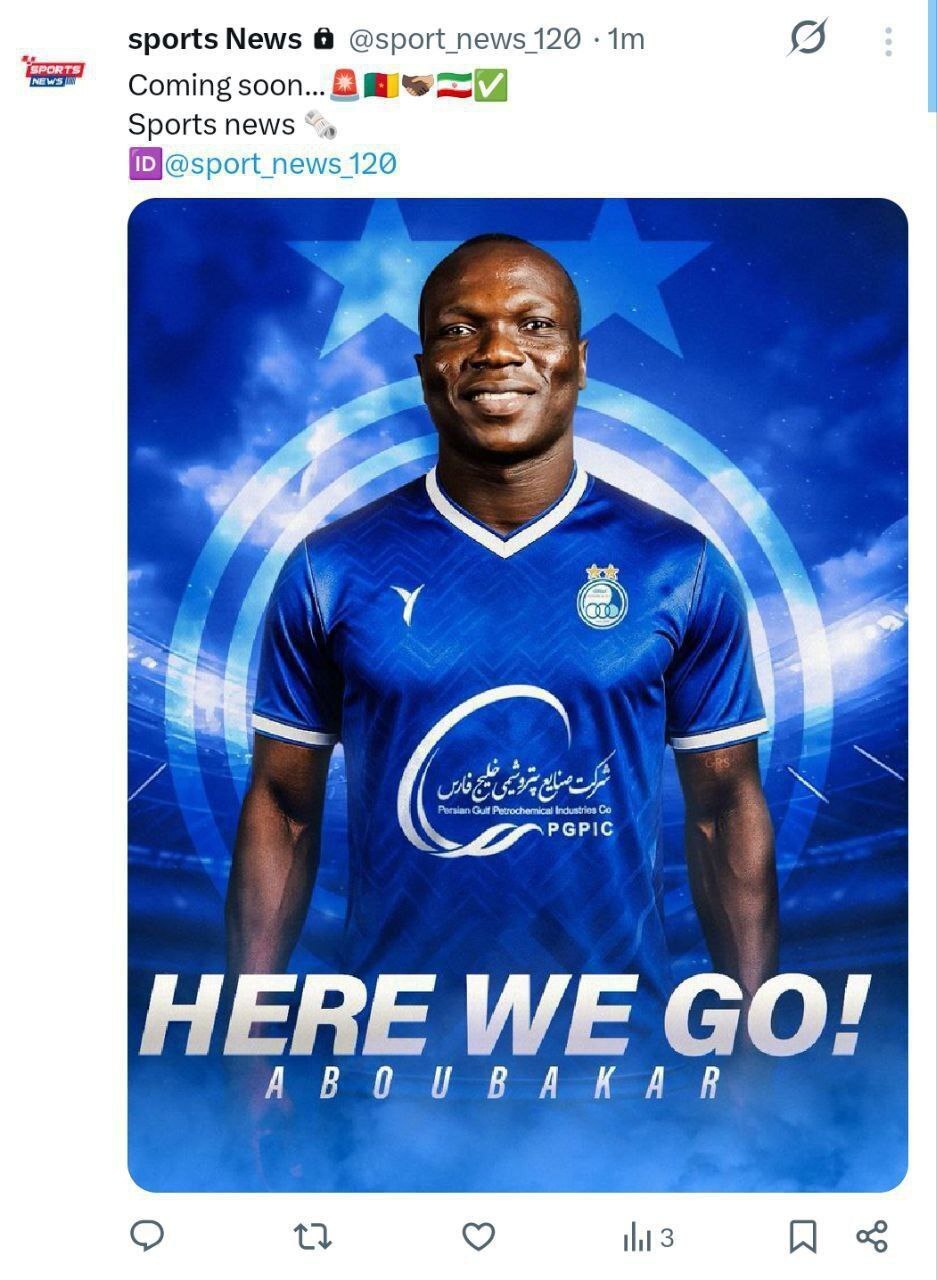Open the Grok explain icon on the post

click(x=807, y=39)
